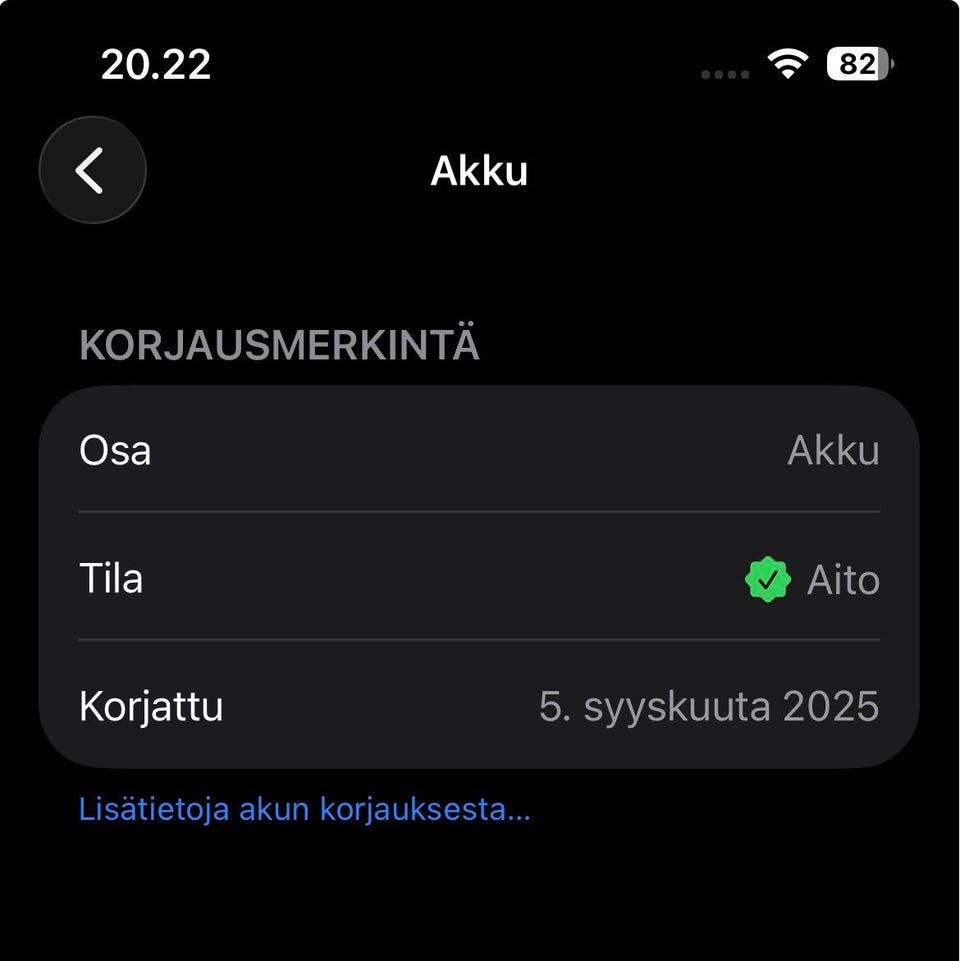
Task: Select the date 5. syyskuuta 2025
Action: coord(710,706)
